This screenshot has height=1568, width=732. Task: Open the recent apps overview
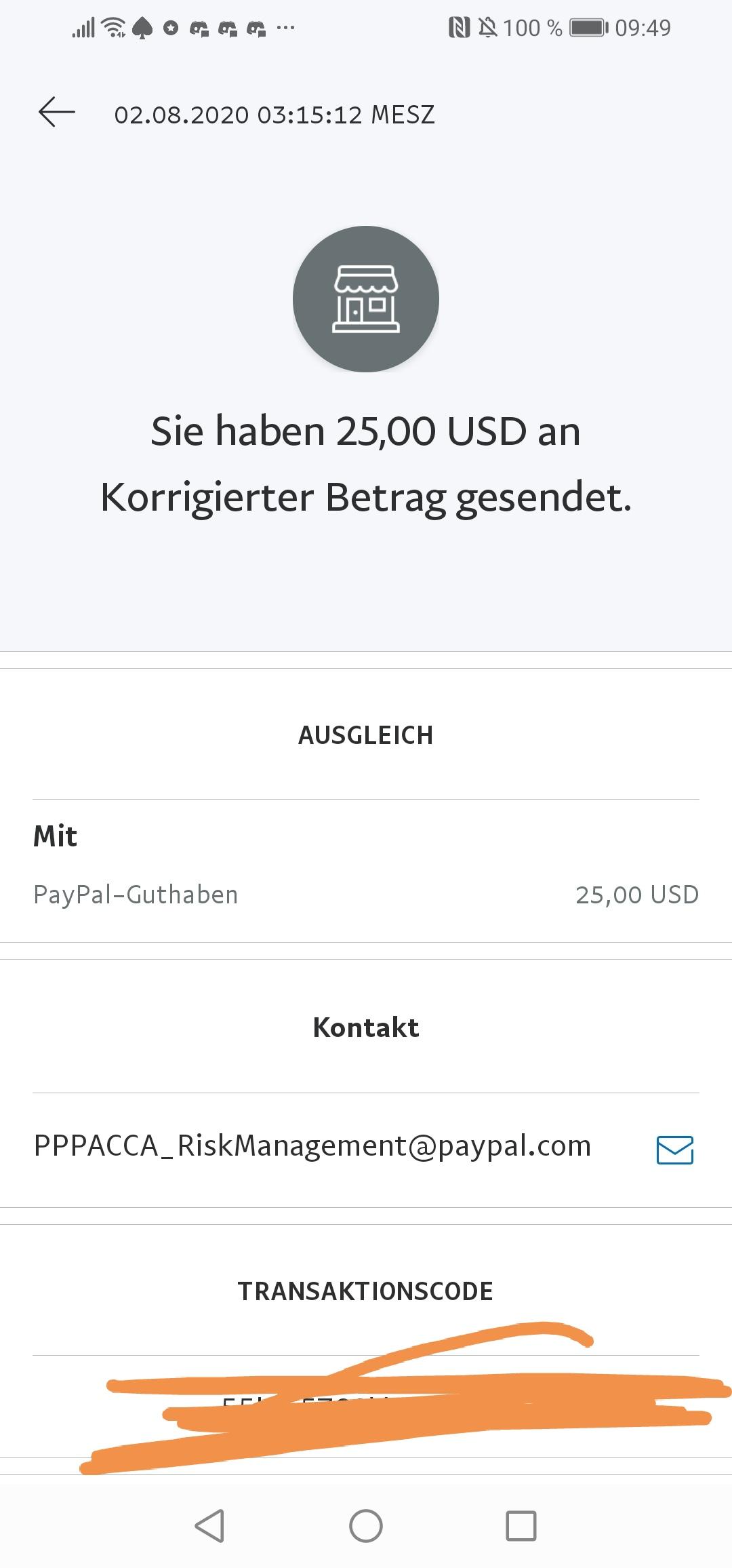(x=521, y=1526)
